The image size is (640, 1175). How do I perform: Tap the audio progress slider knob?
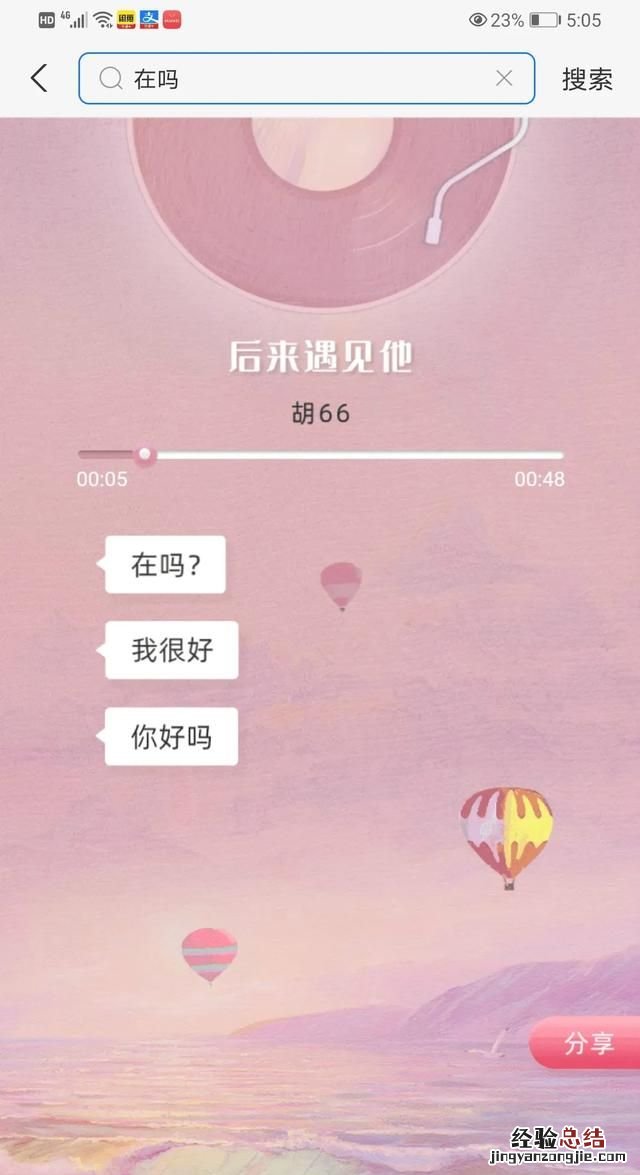pyautogui.click(x=145, y=455)
